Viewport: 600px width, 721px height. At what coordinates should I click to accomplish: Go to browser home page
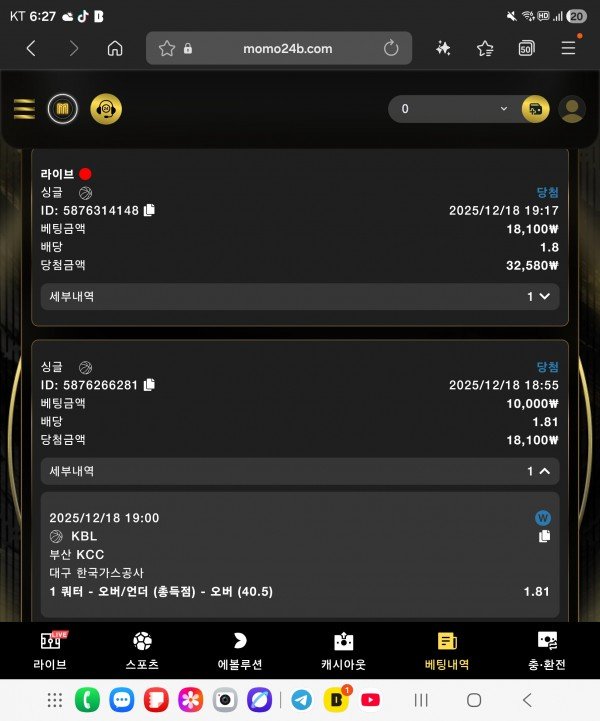click(x=115, y=48)
